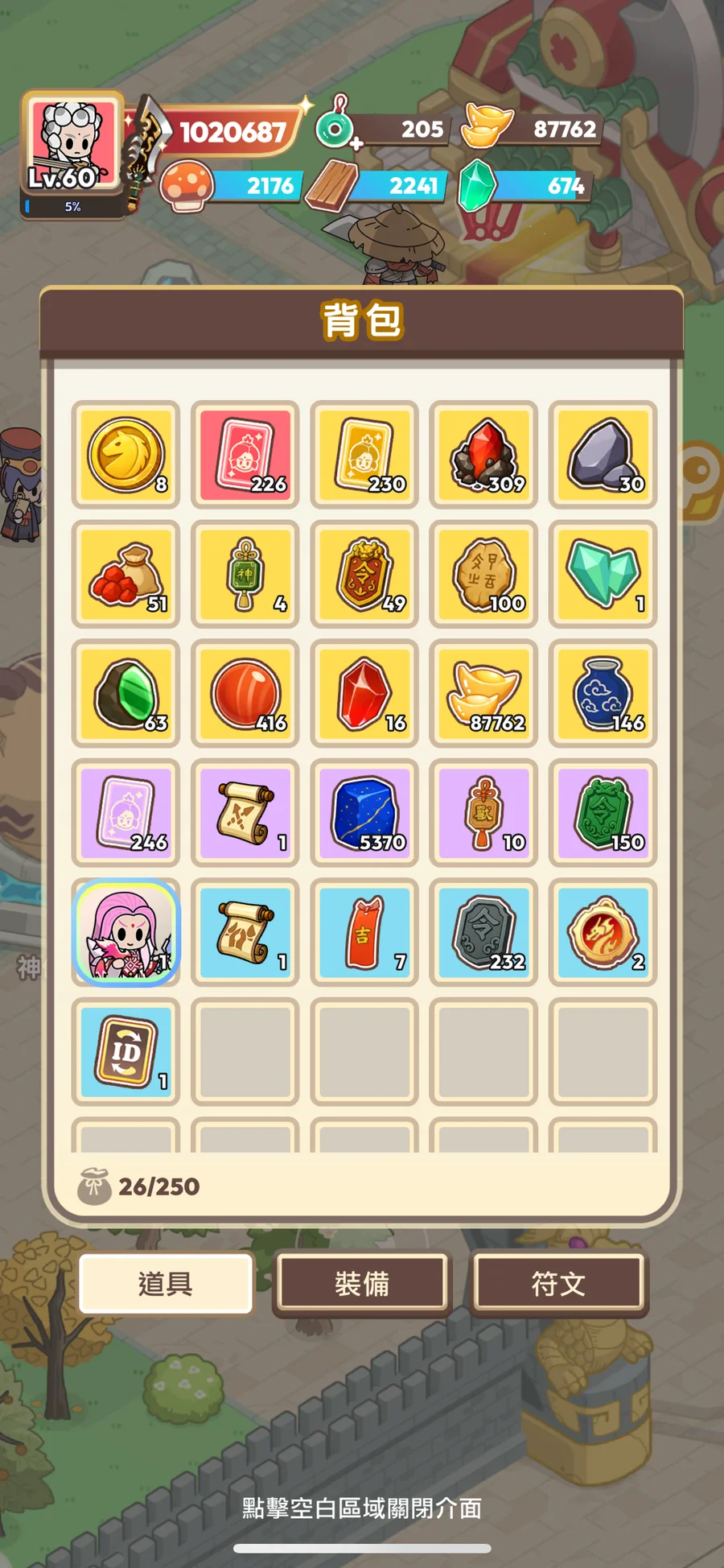Select the 道具 tab
This screenshot has width=724, height=1568.
(x=166, y=1283)
